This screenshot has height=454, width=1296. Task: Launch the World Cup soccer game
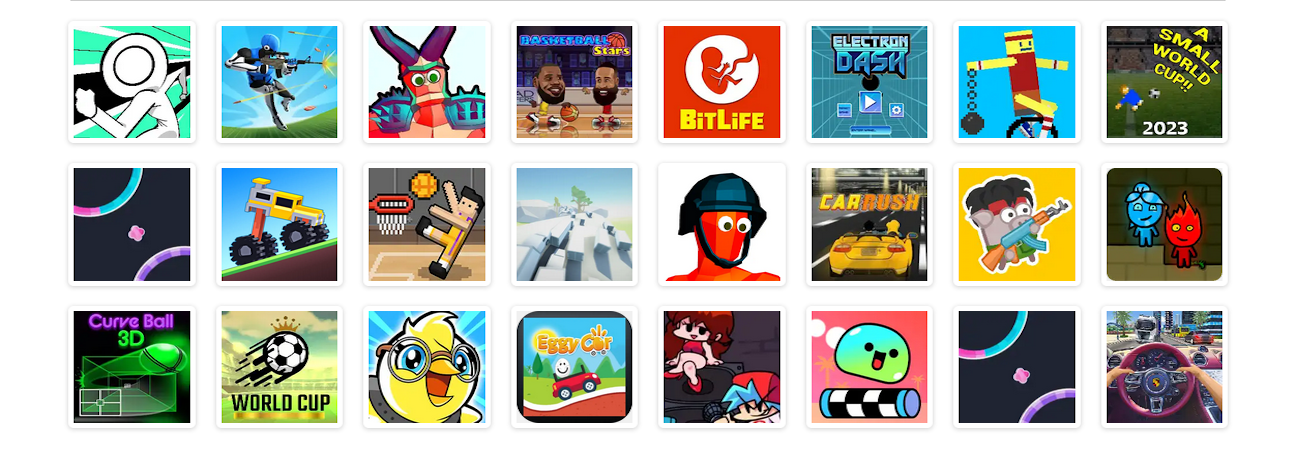click(x=279, y=367)
